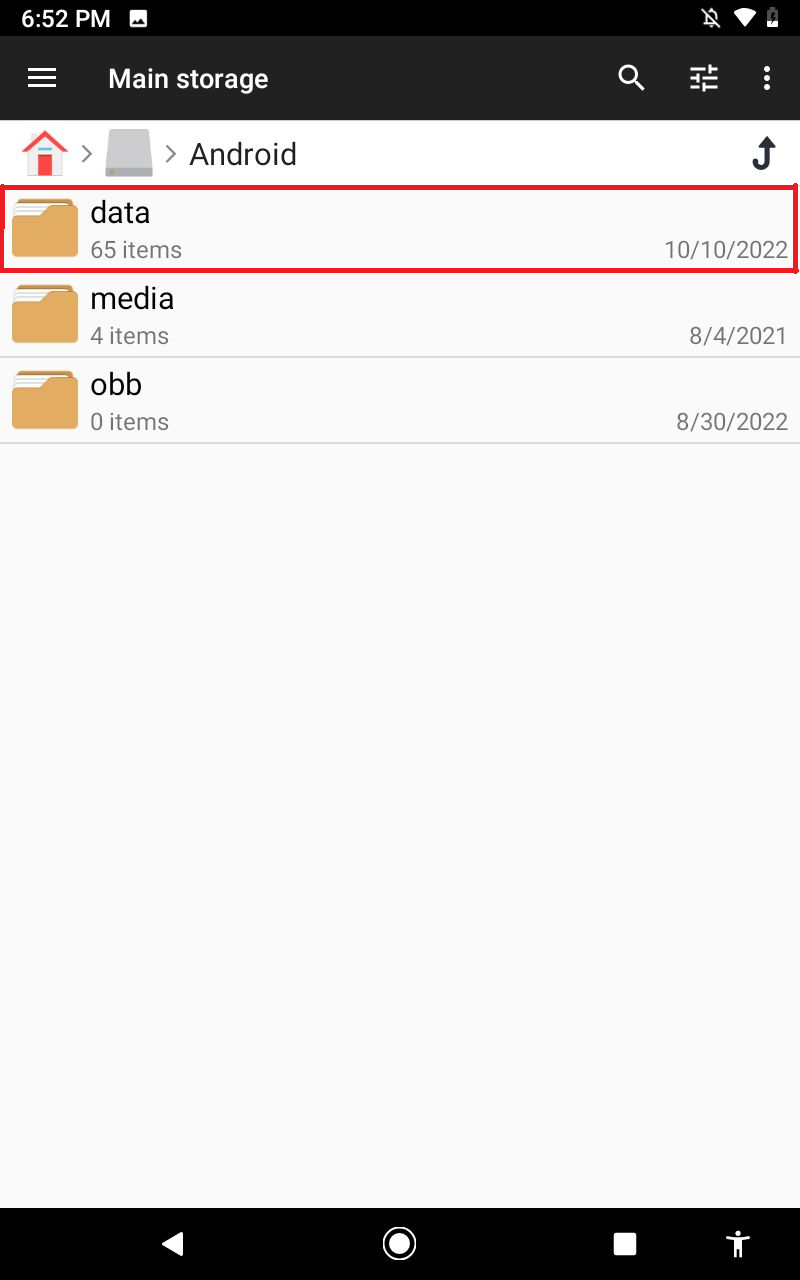This screenshot has width=800, height=1280.
Task: Tap the search magnifier icon
Action: 631,78
